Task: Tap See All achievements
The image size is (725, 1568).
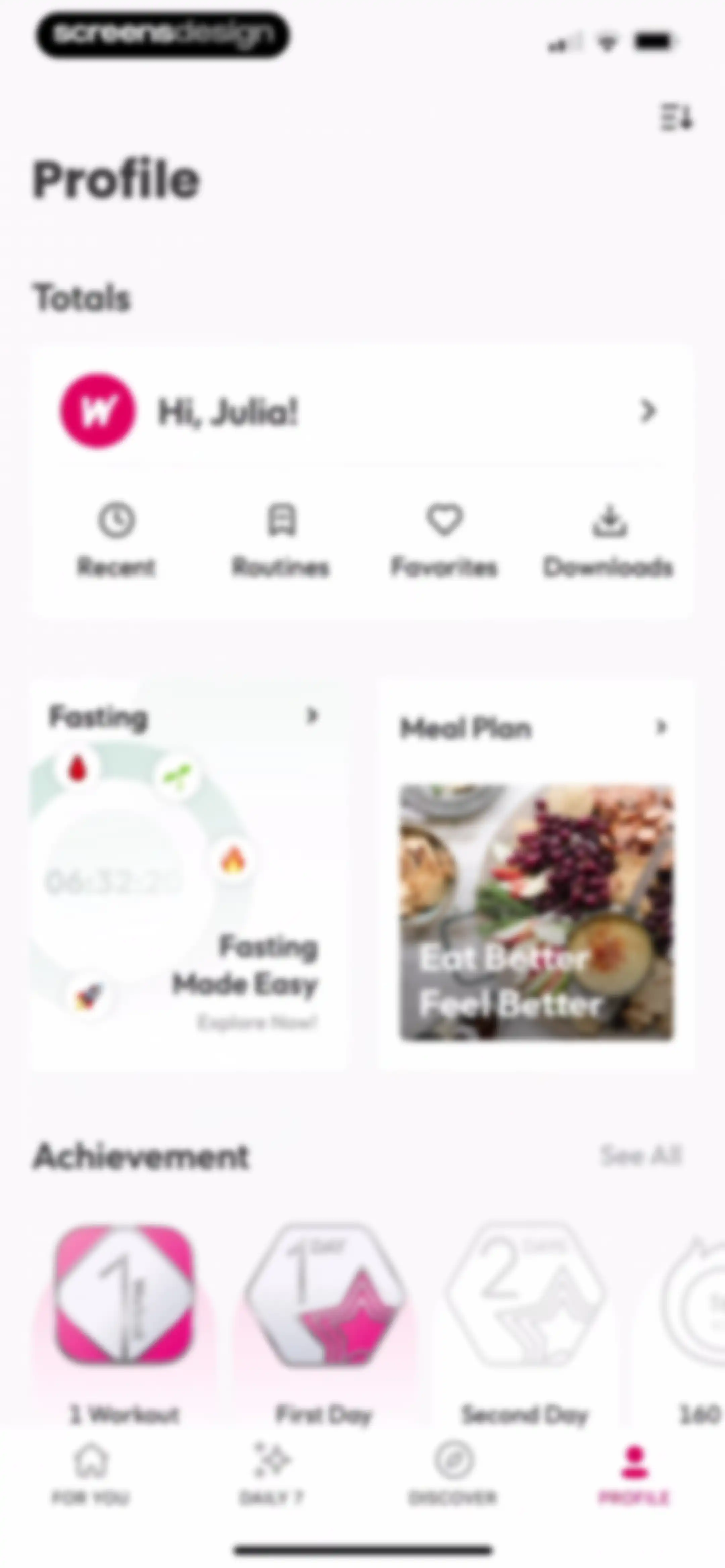Action: point(640,1155)
